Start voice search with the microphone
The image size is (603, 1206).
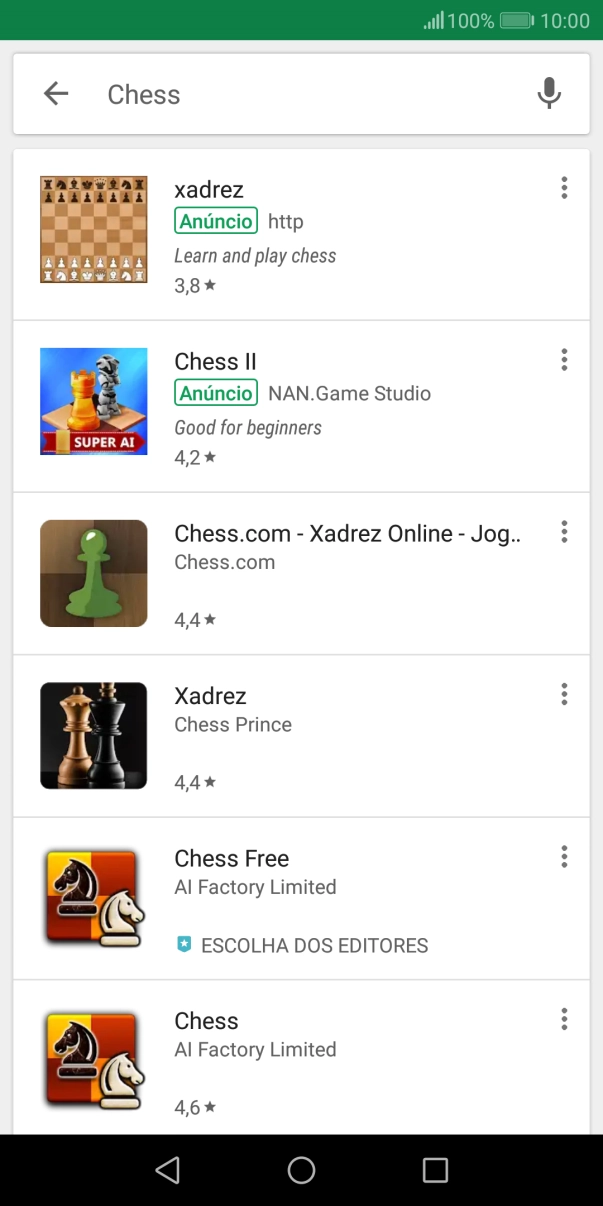coord(549,94)
